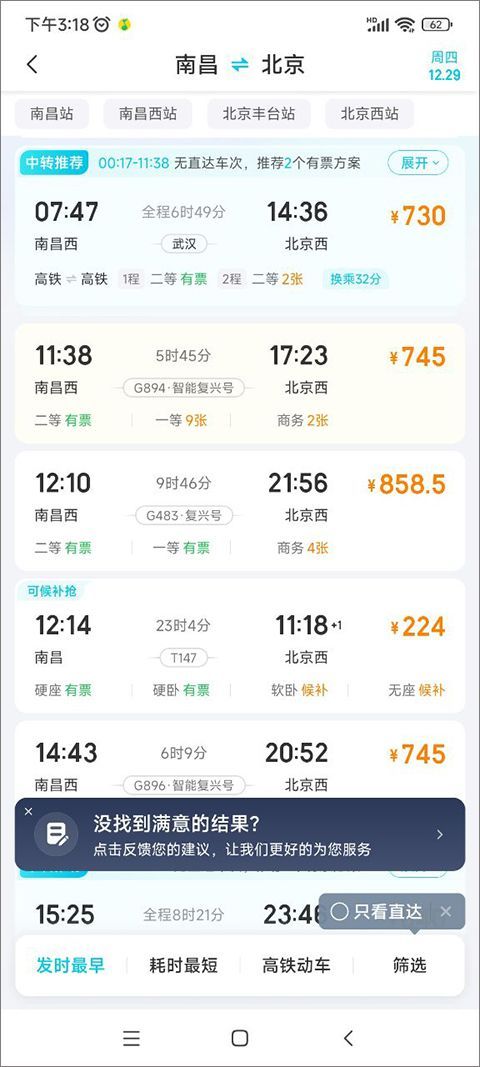Viewport: 480px width, 1067px height.
Task: Open the feedback banner 没找到满意的结果
Action: [x=240, y=834]
